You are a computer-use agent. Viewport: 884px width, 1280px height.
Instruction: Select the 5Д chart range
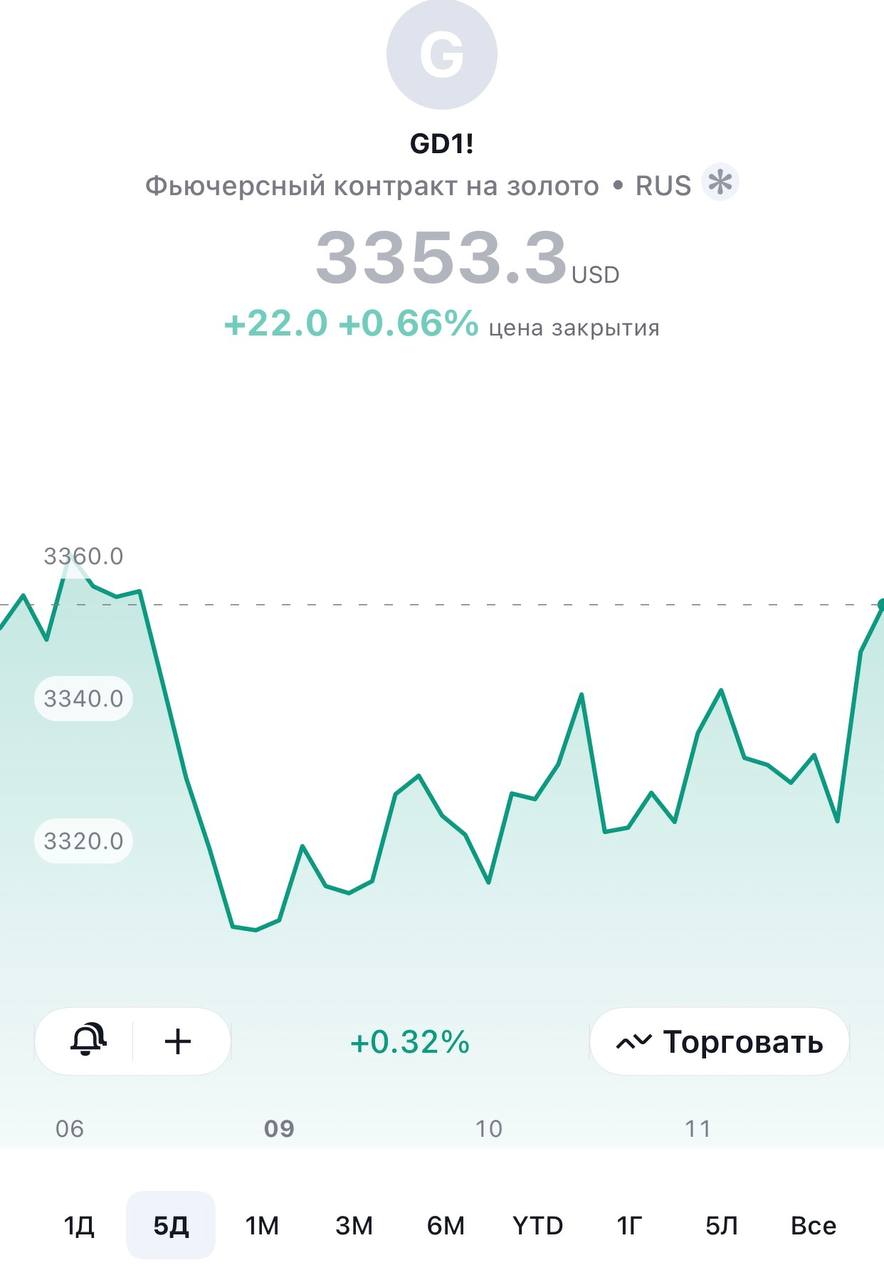pos(171,1225)
